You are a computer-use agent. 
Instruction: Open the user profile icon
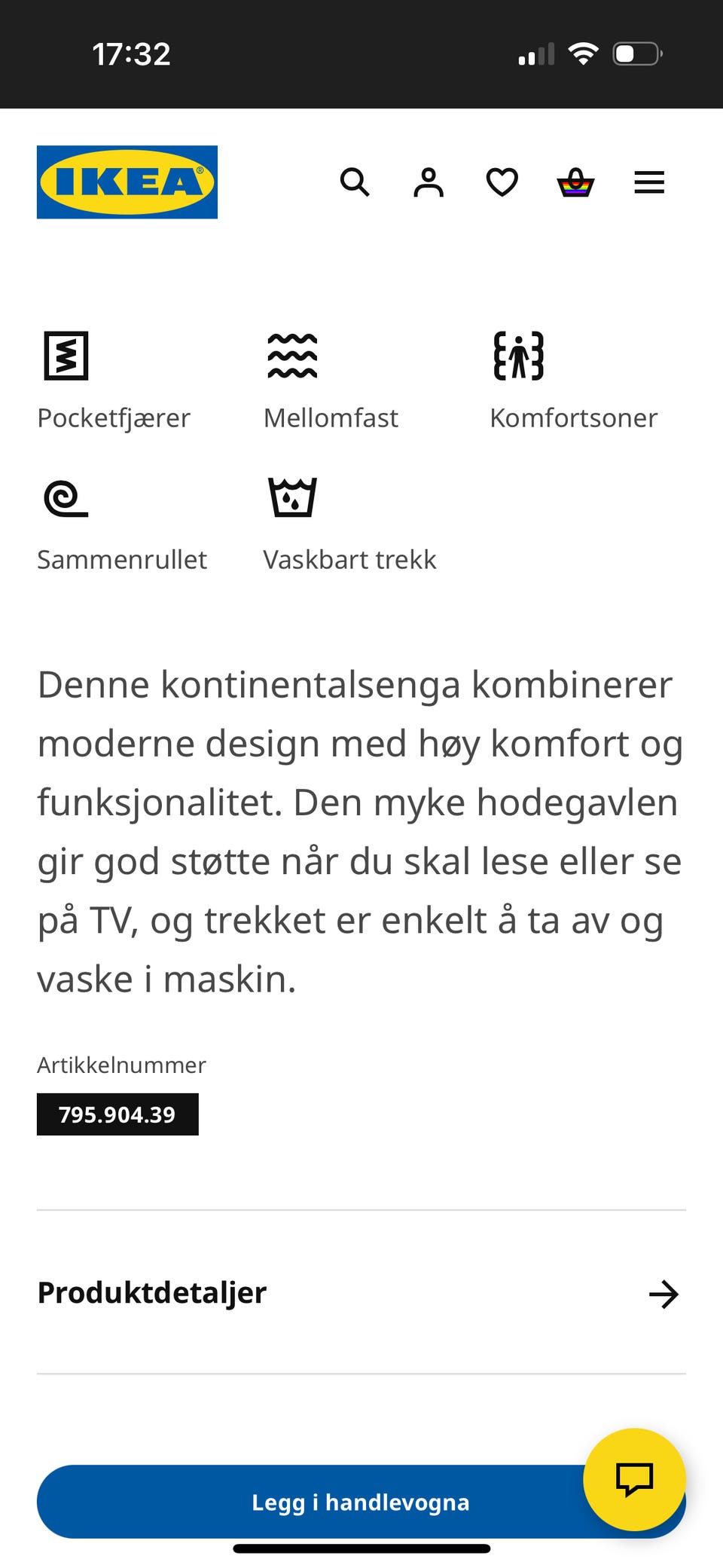[x=428, y=182]
